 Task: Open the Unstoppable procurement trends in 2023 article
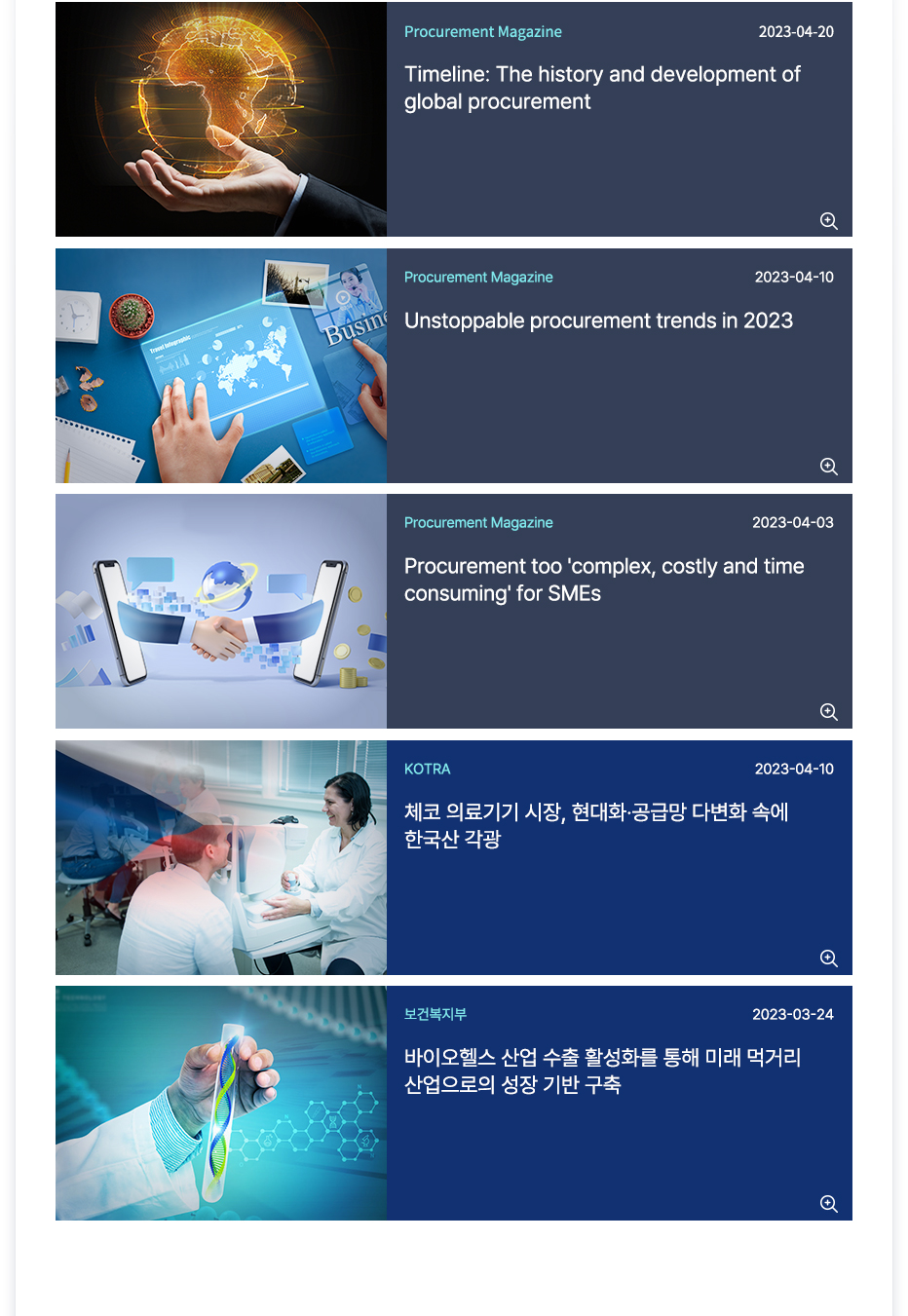(x=597, y=321)
